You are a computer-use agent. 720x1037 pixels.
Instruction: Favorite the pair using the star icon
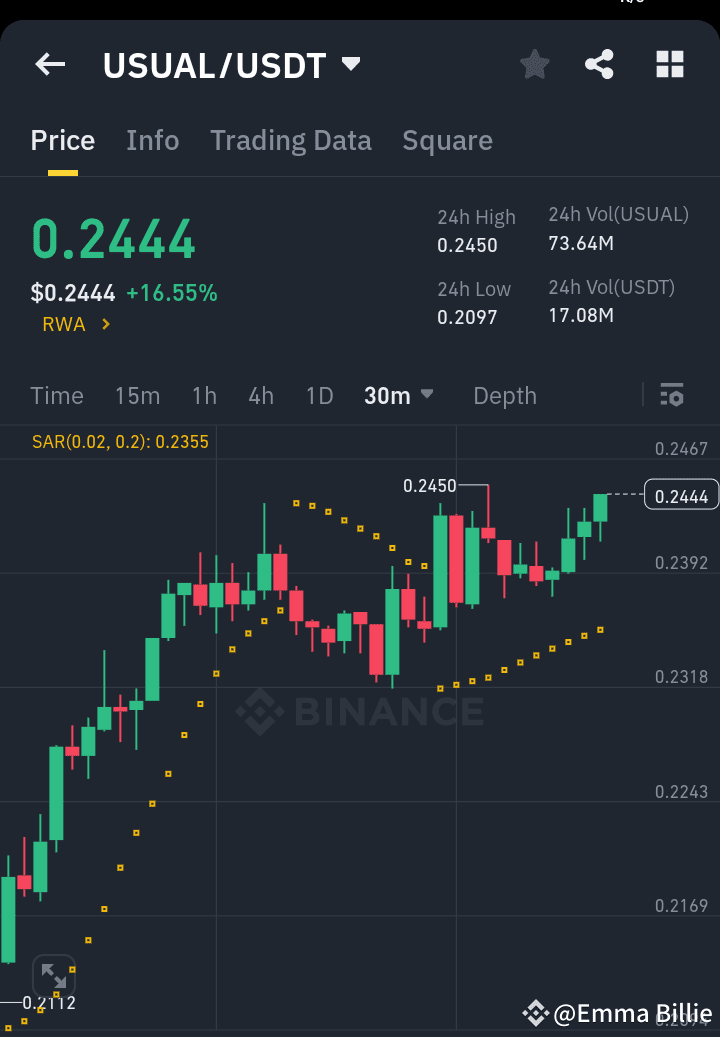534,64
